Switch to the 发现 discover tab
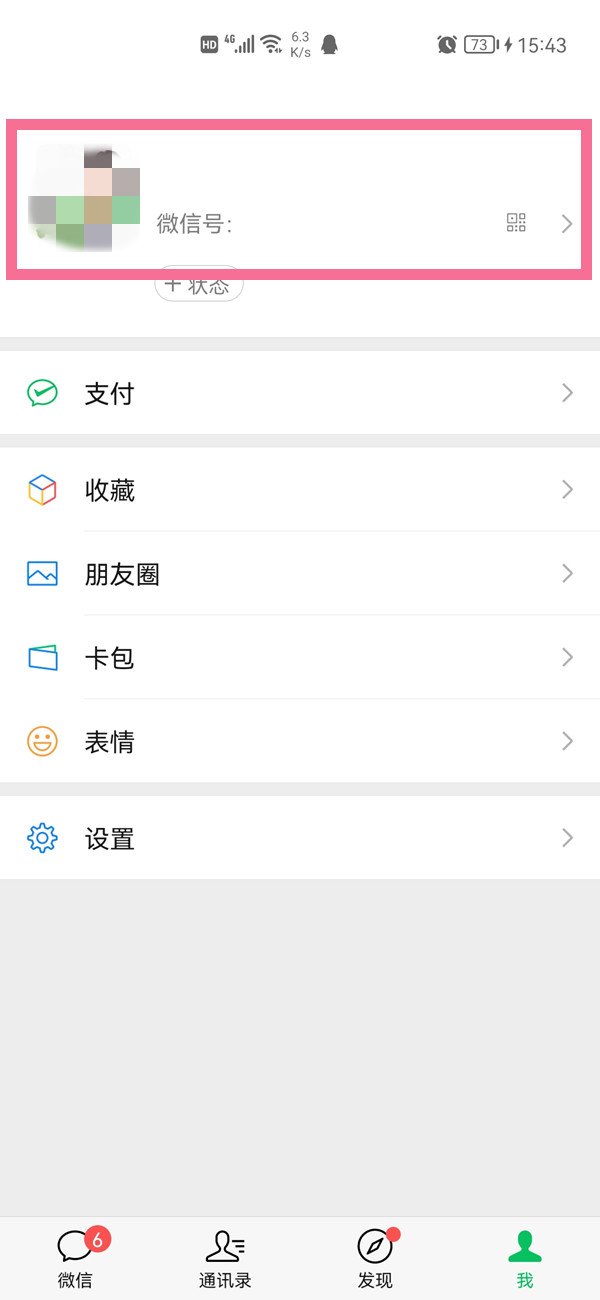600x1300 pixels. tap(375, 1258)
